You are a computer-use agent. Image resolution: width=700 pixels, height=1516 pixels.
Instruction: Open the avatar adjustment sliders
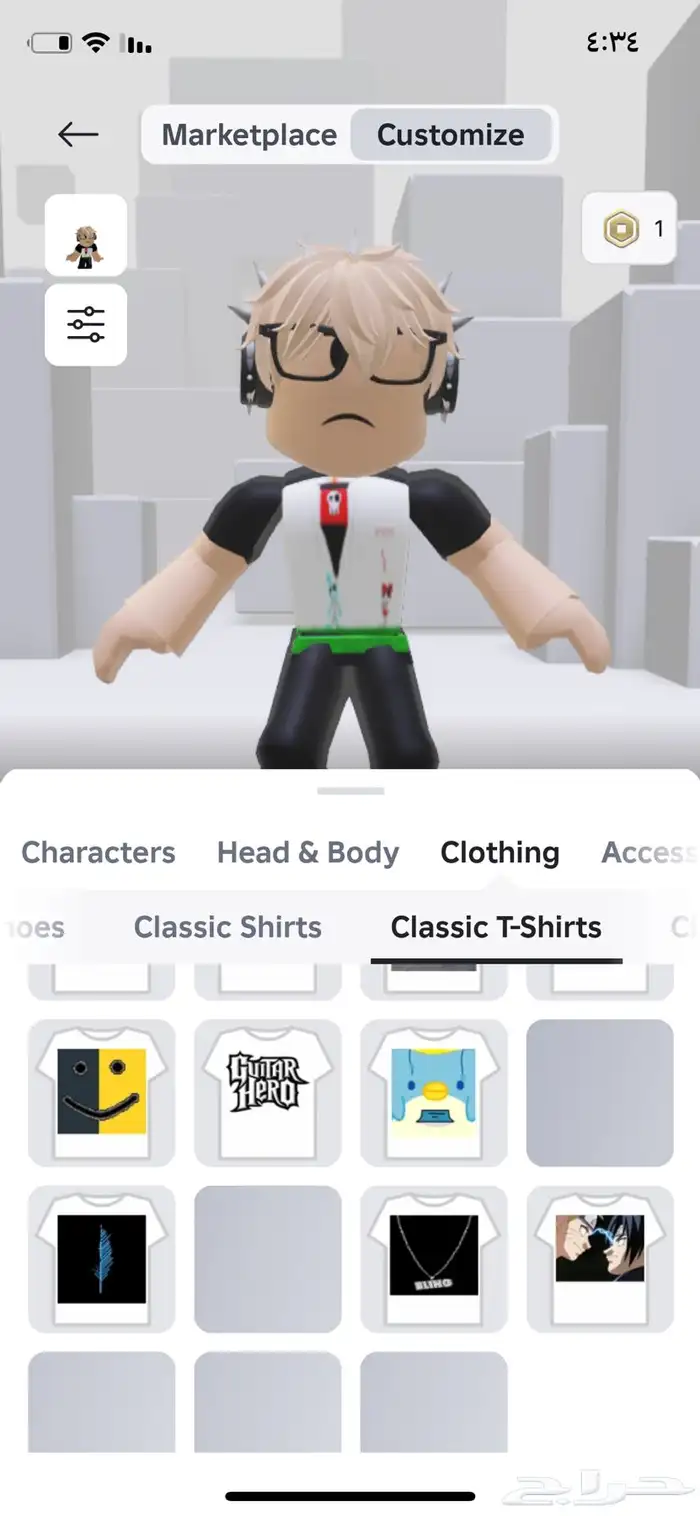(x=86, y=325)
